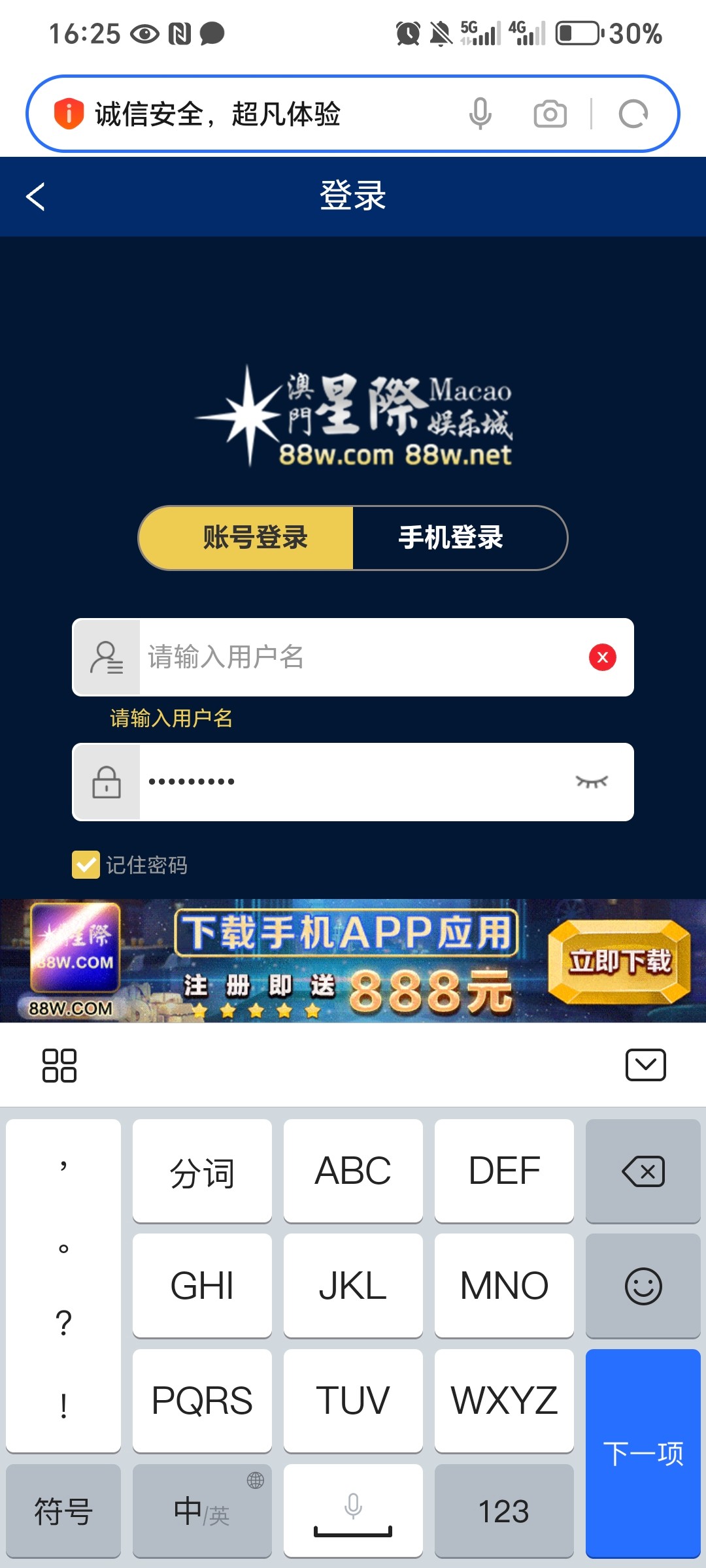
Task: Open the camera icon in the address bar
Action: pyautogui.click(x=550, y=114)
